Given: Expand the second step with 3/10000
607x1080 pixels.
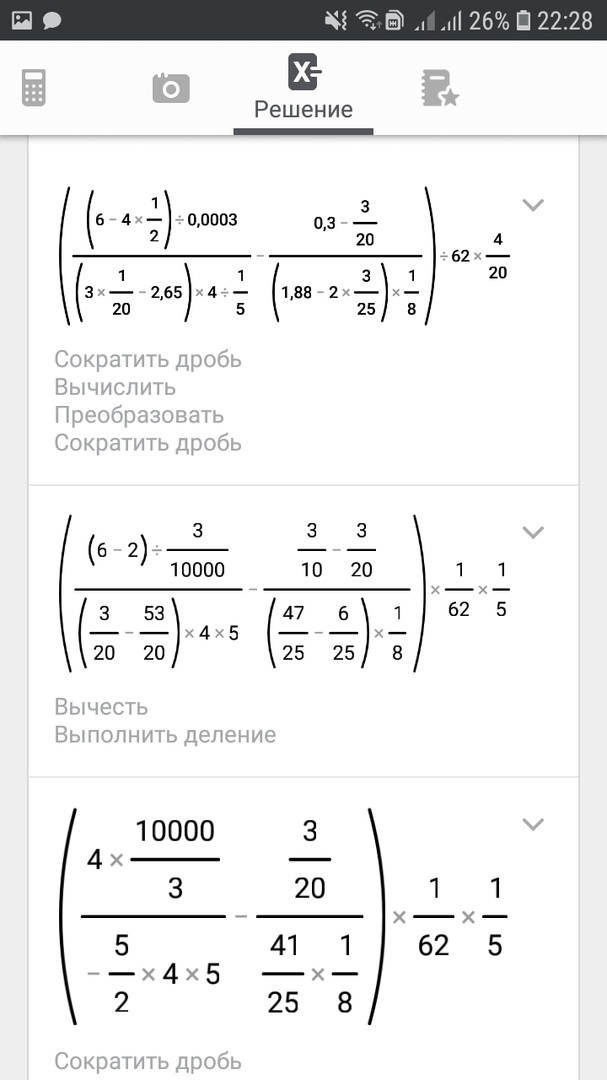Looking at the screenshot, I should 533,532.
